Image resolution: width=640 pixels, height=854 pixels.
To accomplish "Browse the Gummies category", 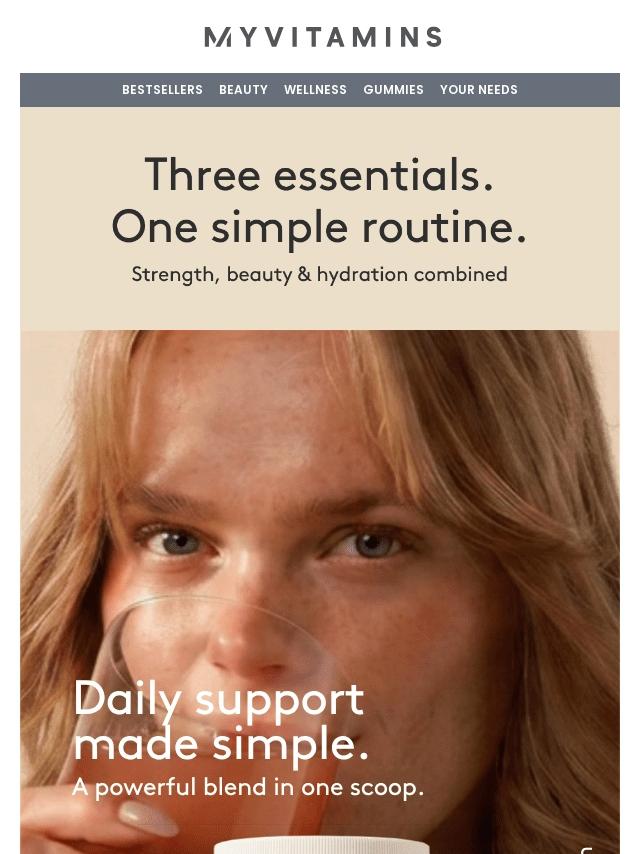I will (x=393, y=90).
